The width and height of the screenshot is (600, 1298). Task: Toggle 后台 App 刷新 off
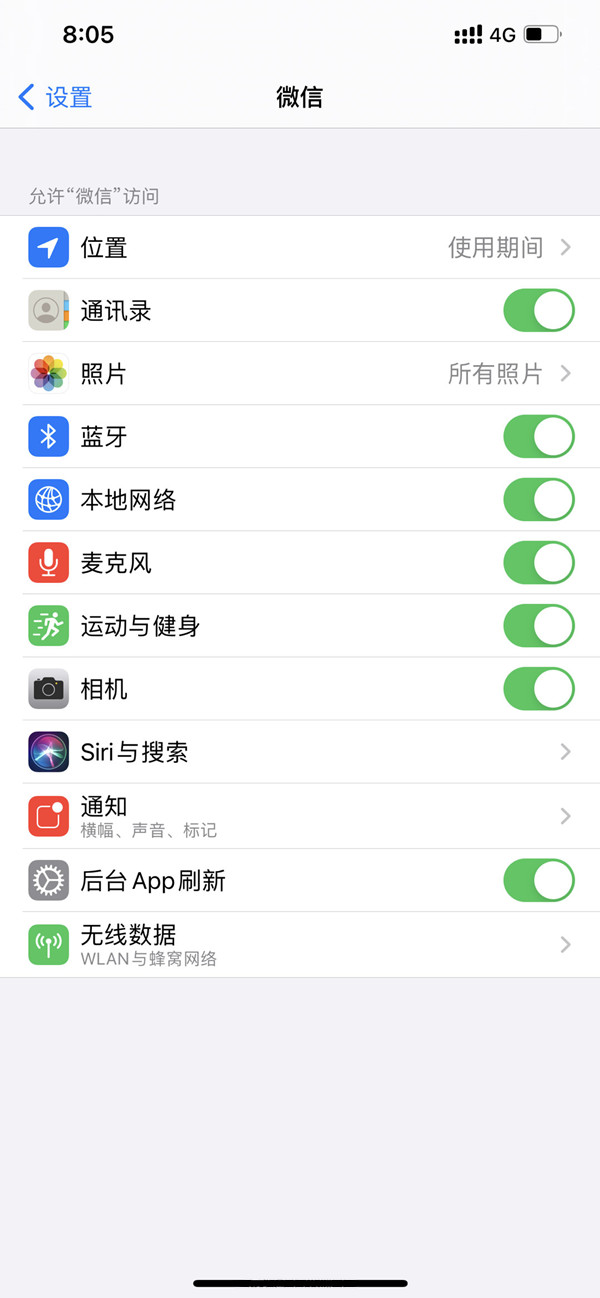[x=538, y=880]
